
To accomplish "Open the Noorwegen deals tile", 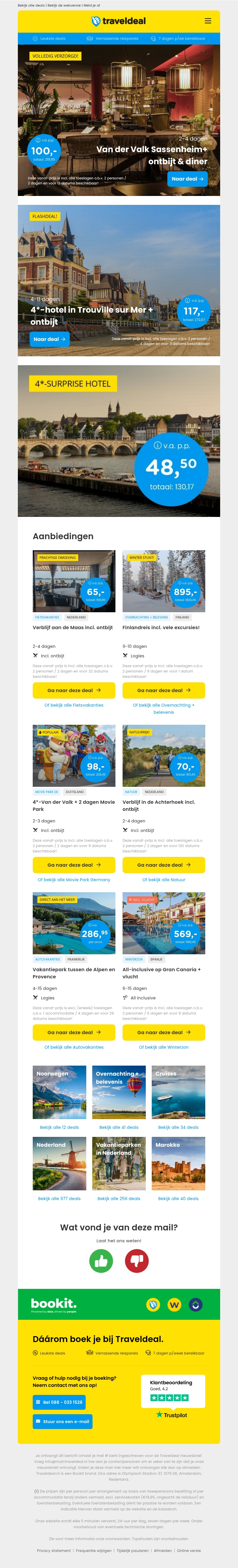I will 59,1093.
